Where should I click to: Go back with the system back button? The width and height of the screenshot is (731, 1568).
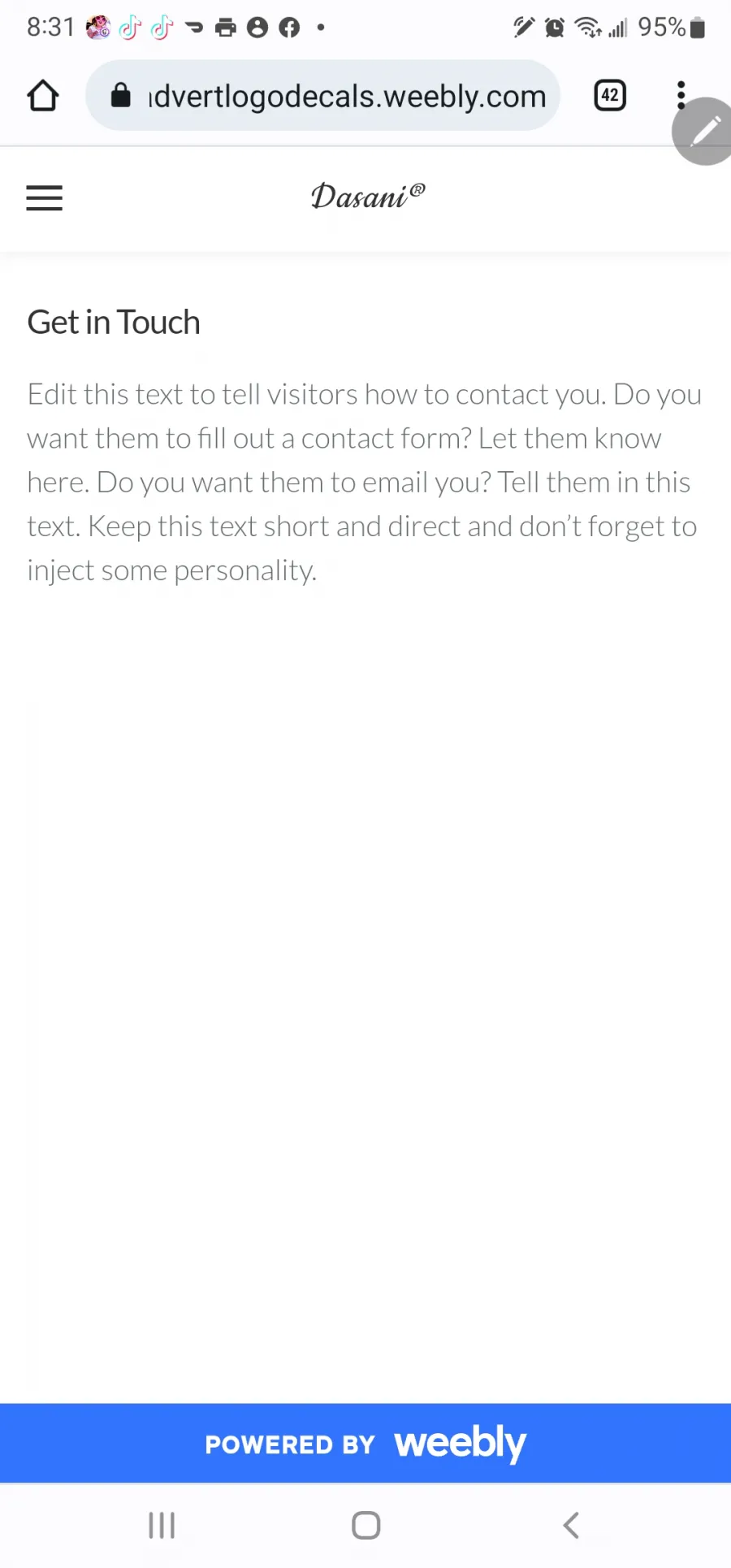571,1525
